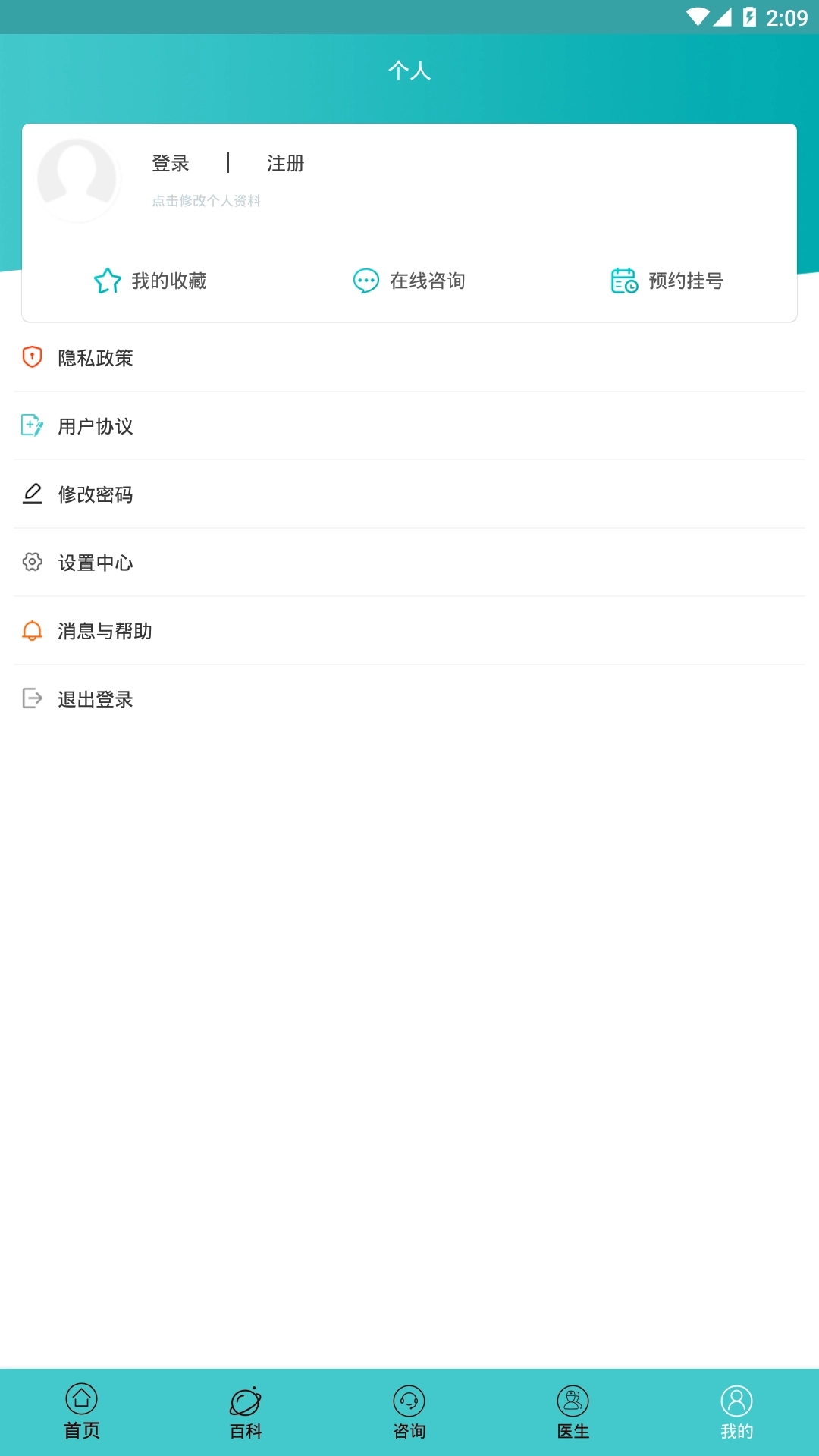Click the 注册 button

point(284,164)
